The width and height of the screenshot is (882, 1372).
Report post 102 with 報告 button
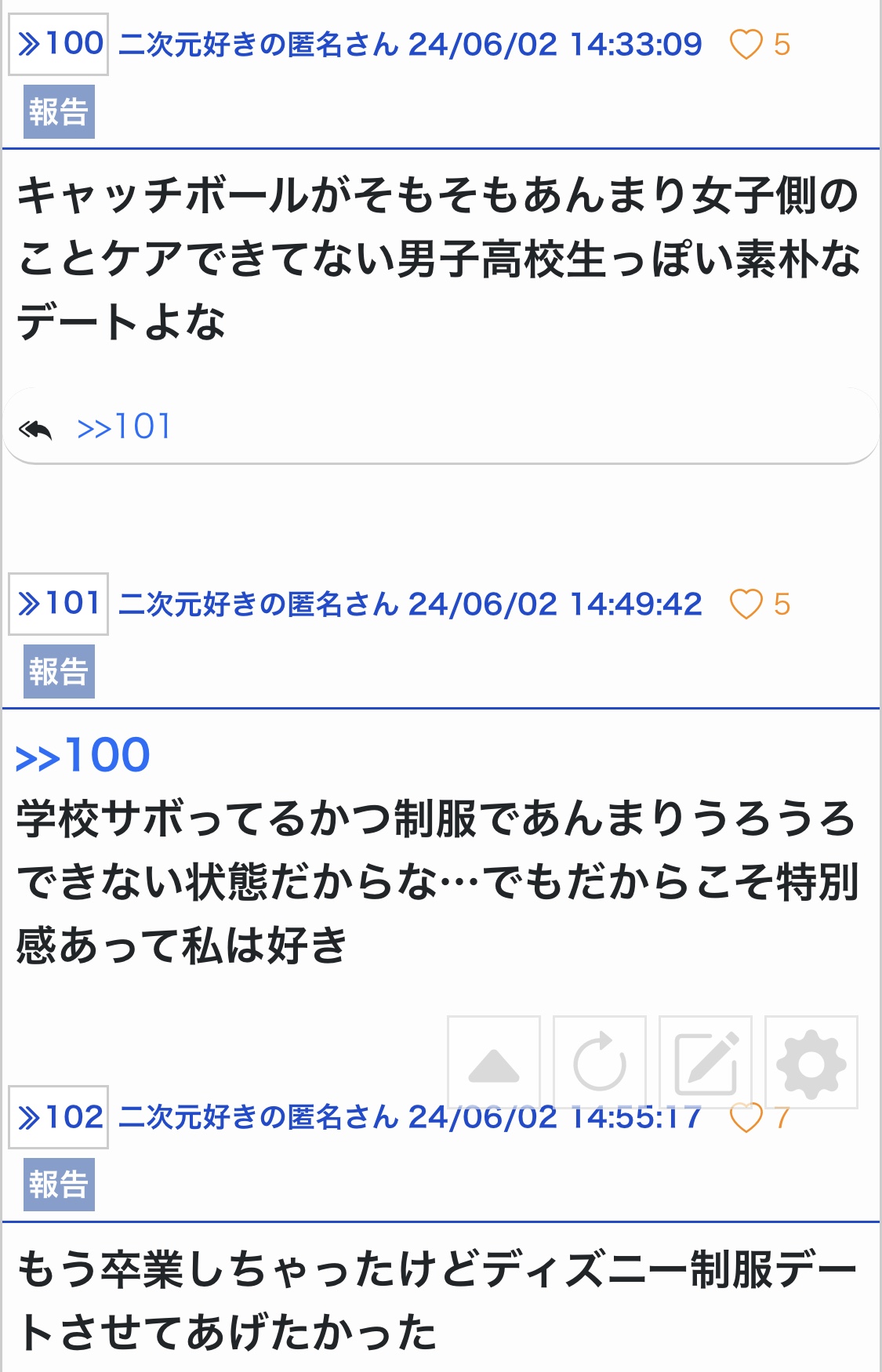59,1185
